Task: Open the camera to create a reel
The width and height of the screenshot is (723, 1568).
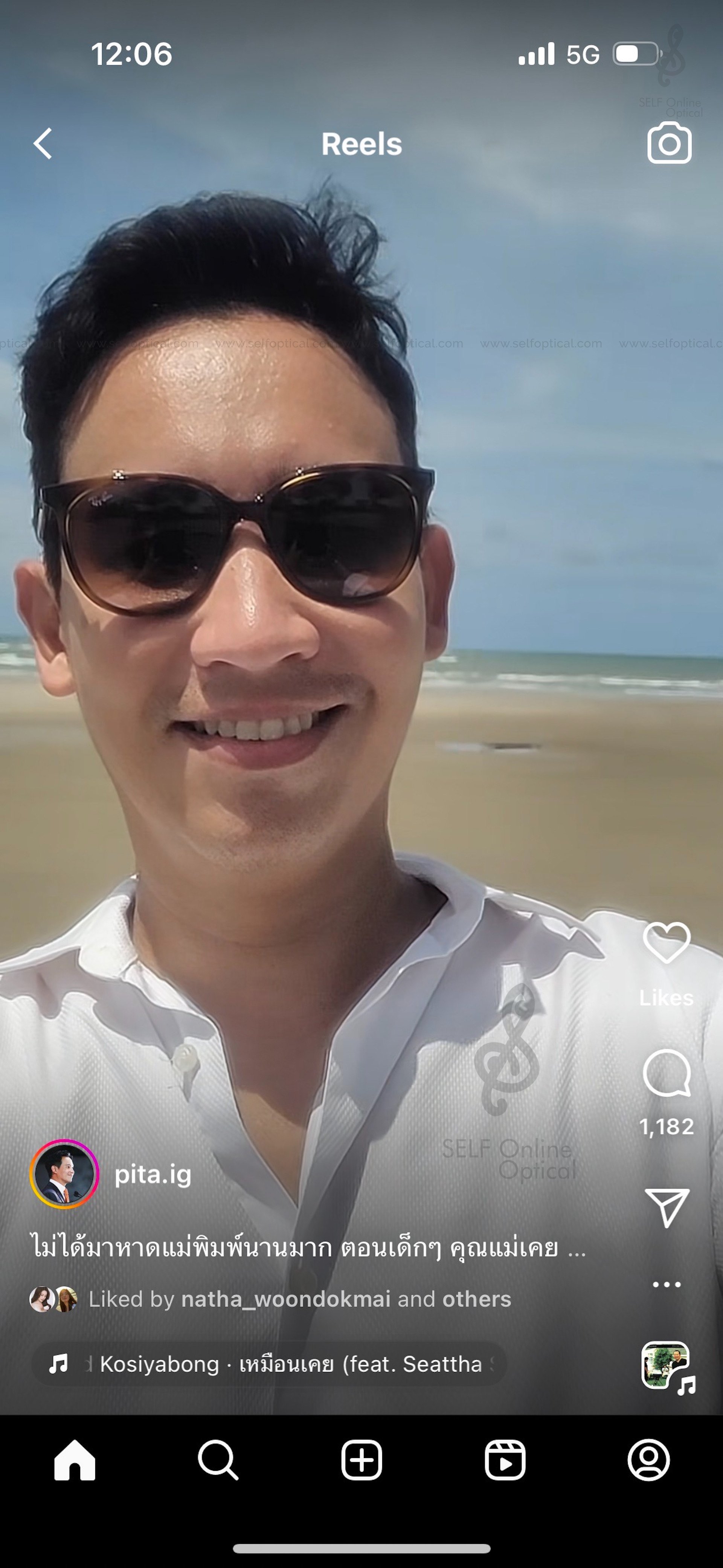Action: click(669, 143)
